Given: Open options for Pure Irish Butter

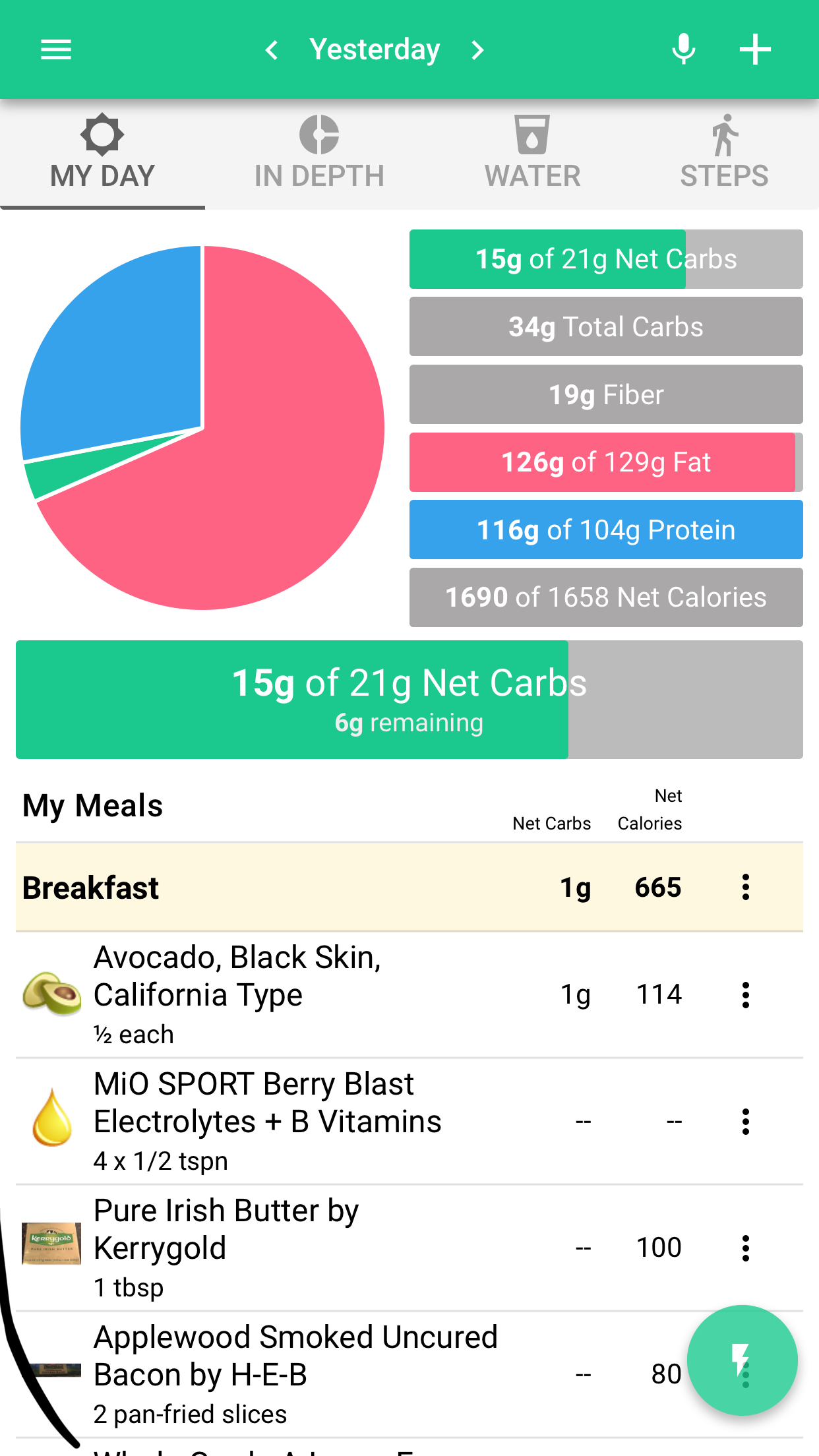Looking at the screenshot, I should tap(746, 1248).
